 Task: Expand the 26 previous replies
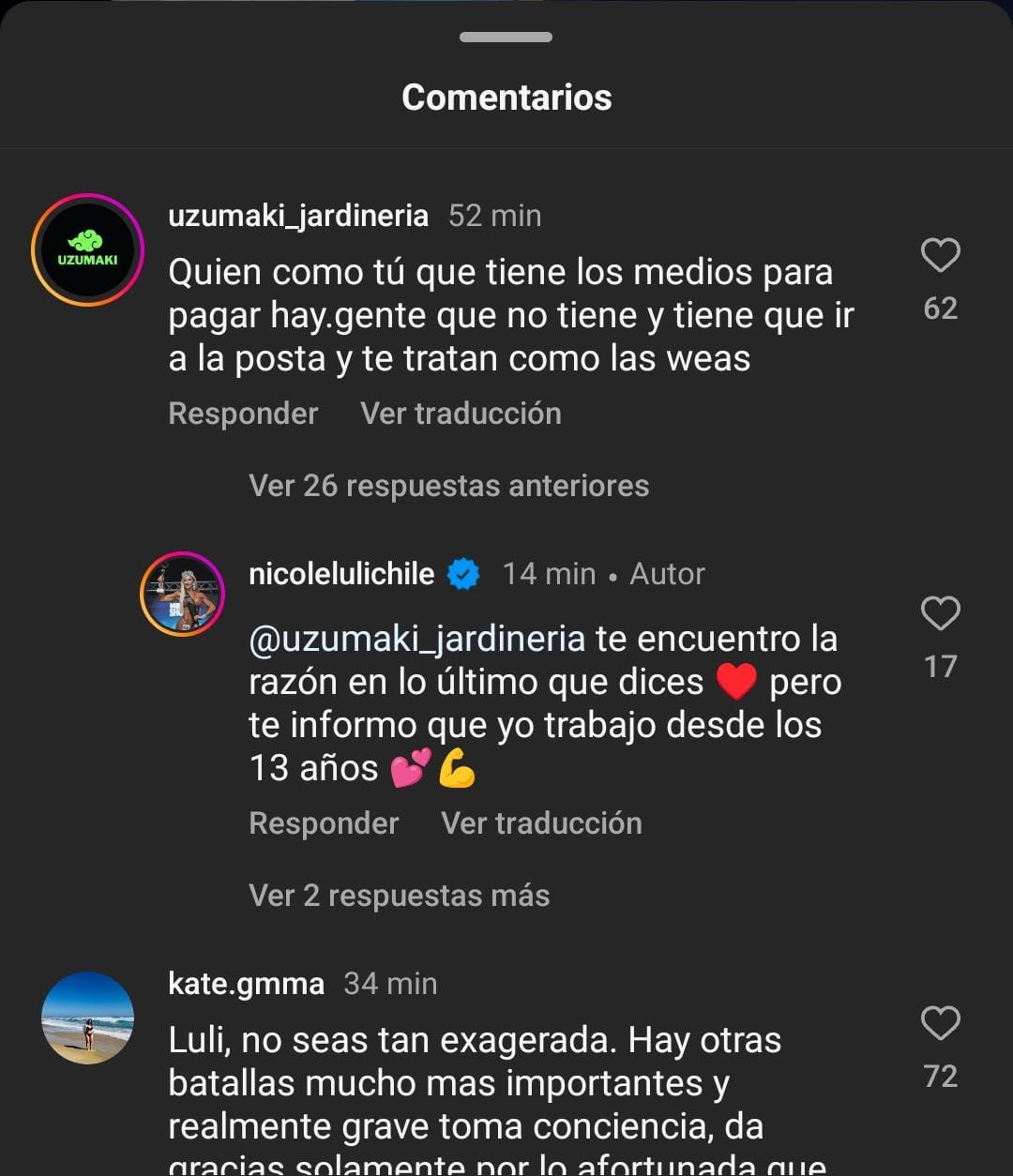[x=448, y=486]
